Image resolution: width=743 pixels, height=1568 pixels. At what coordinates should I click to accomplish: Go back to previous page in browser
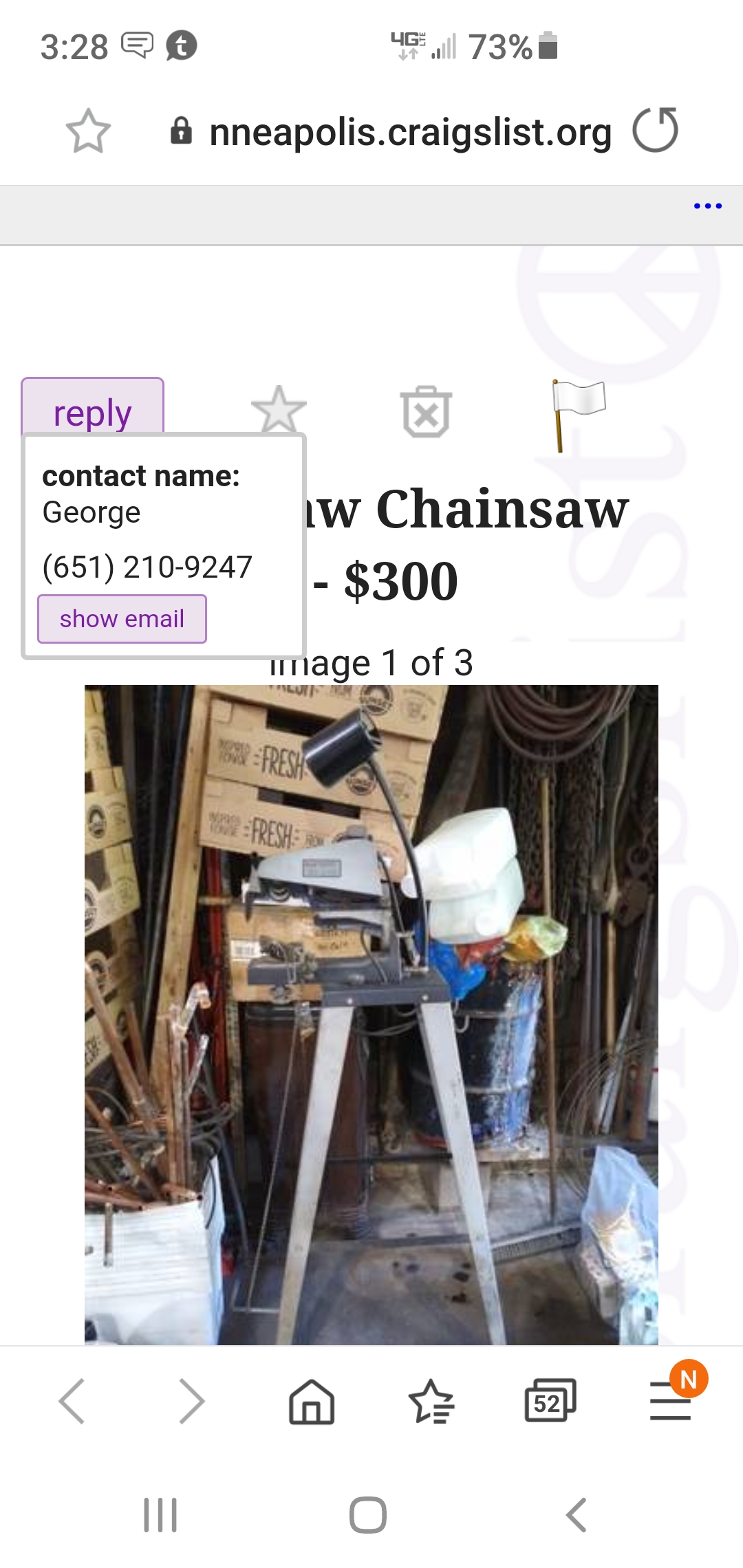72,1401
